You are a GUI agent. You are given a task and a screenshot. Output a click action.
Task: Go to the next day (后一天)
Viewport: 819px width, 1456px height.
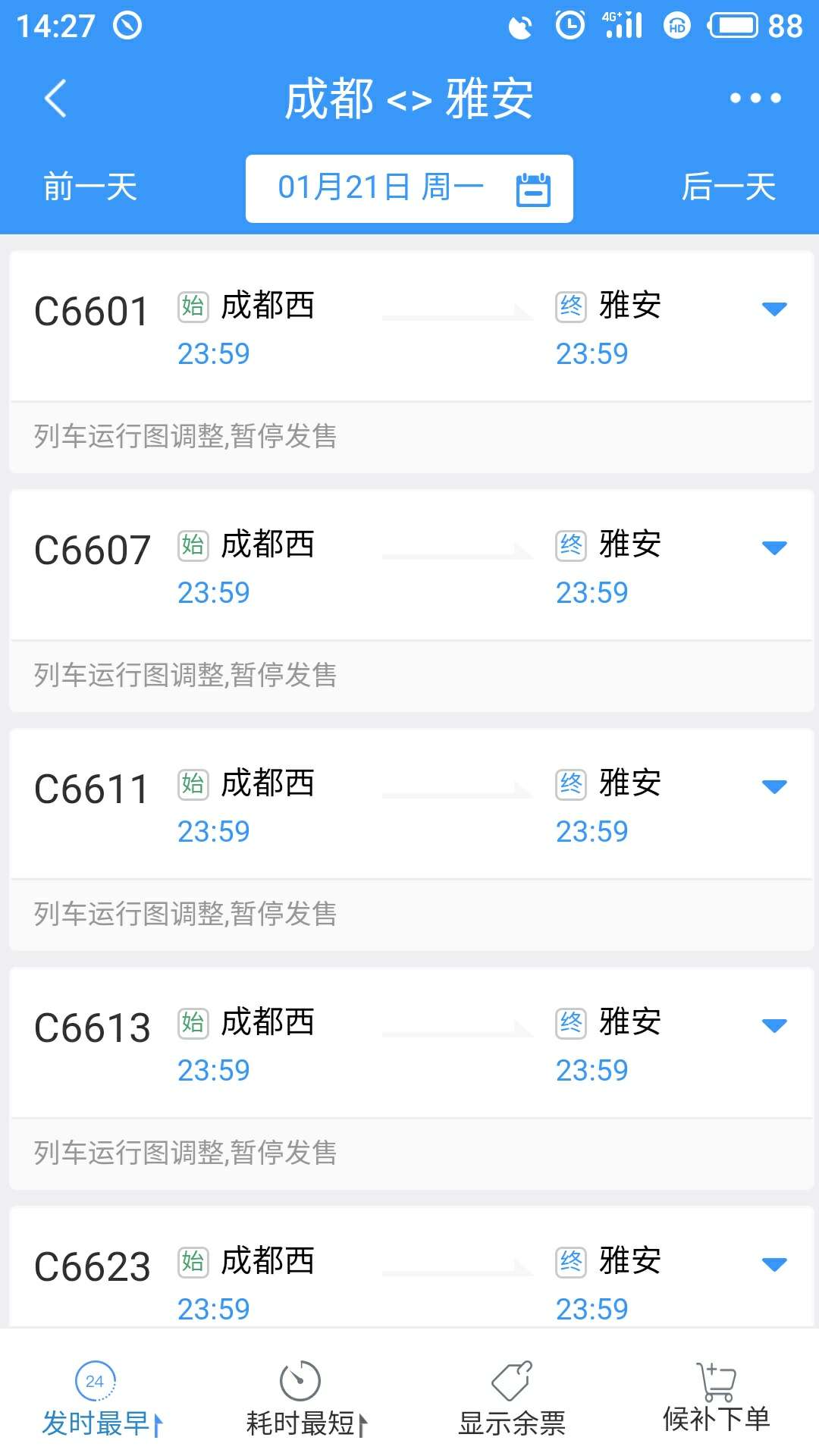point(728,187)
